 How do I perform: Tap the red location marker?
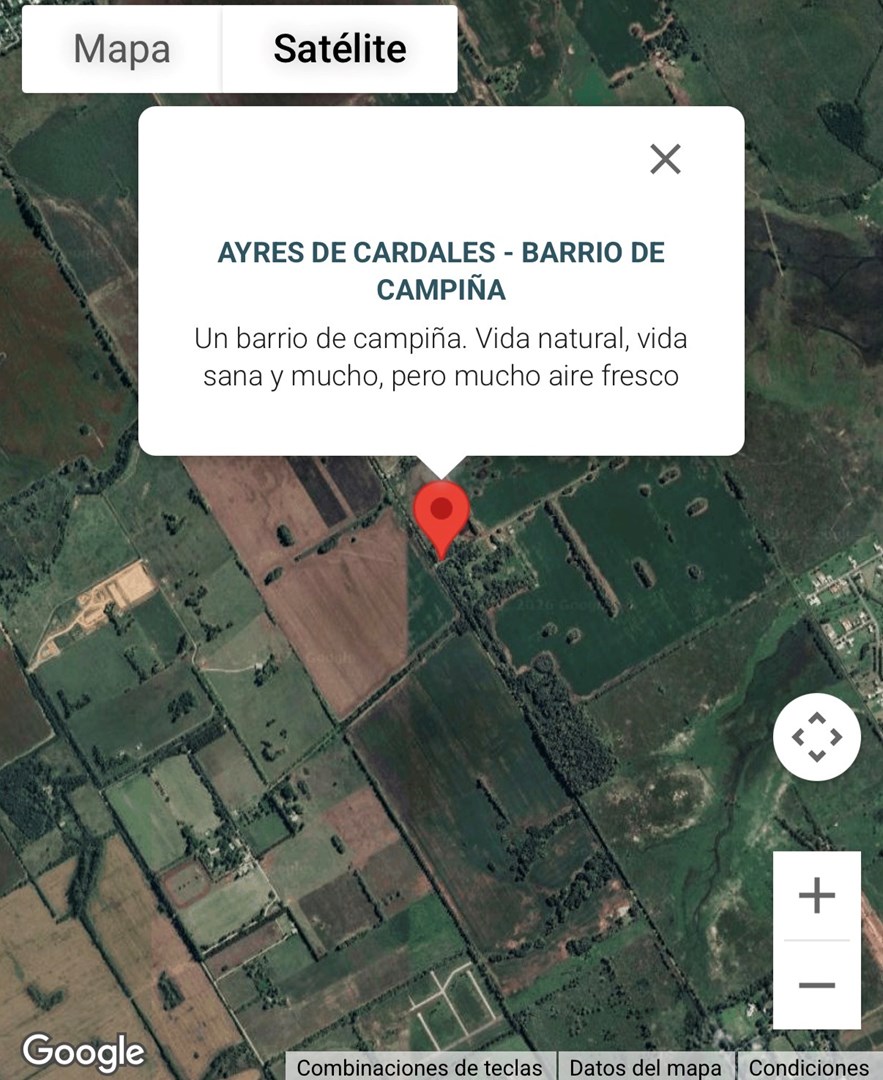441,513
